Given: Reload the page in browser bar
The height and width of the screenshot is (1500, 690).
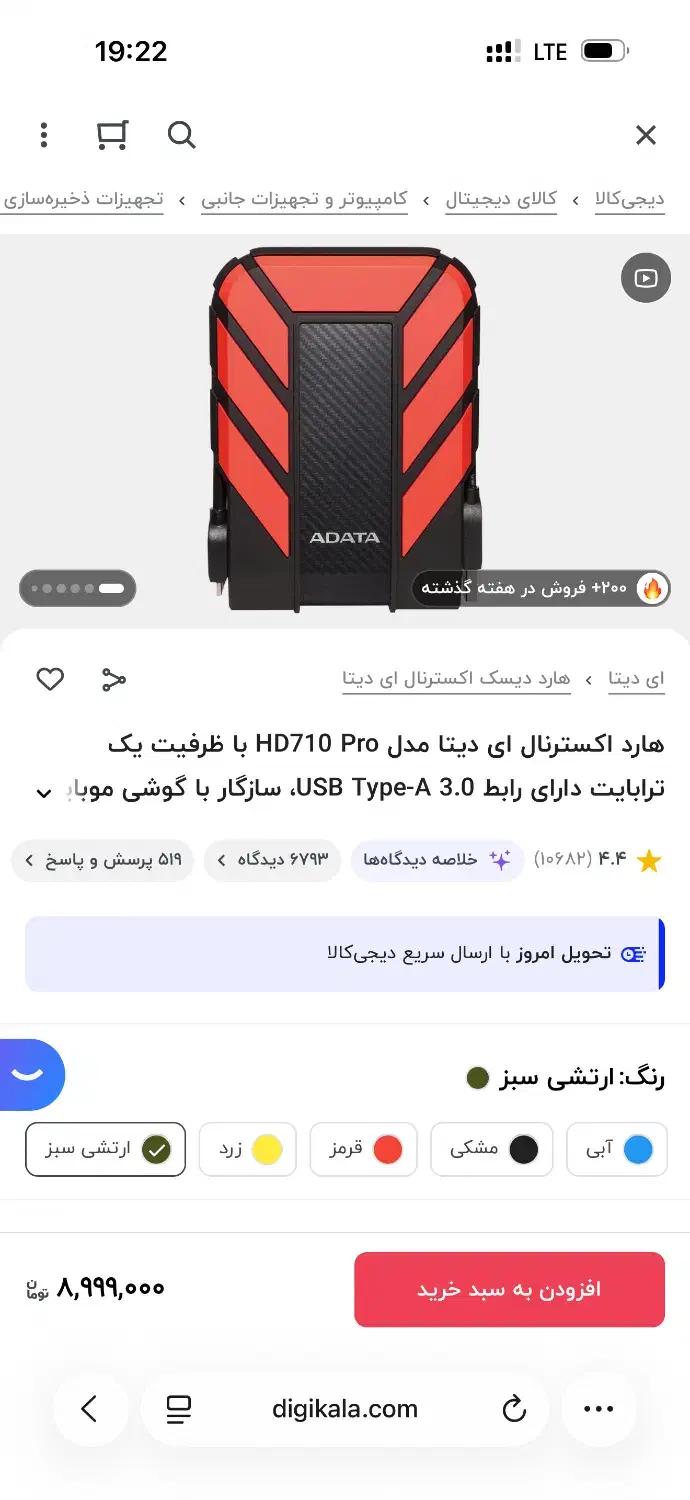Looking at the screenshot, I should tap(514, 1409).
